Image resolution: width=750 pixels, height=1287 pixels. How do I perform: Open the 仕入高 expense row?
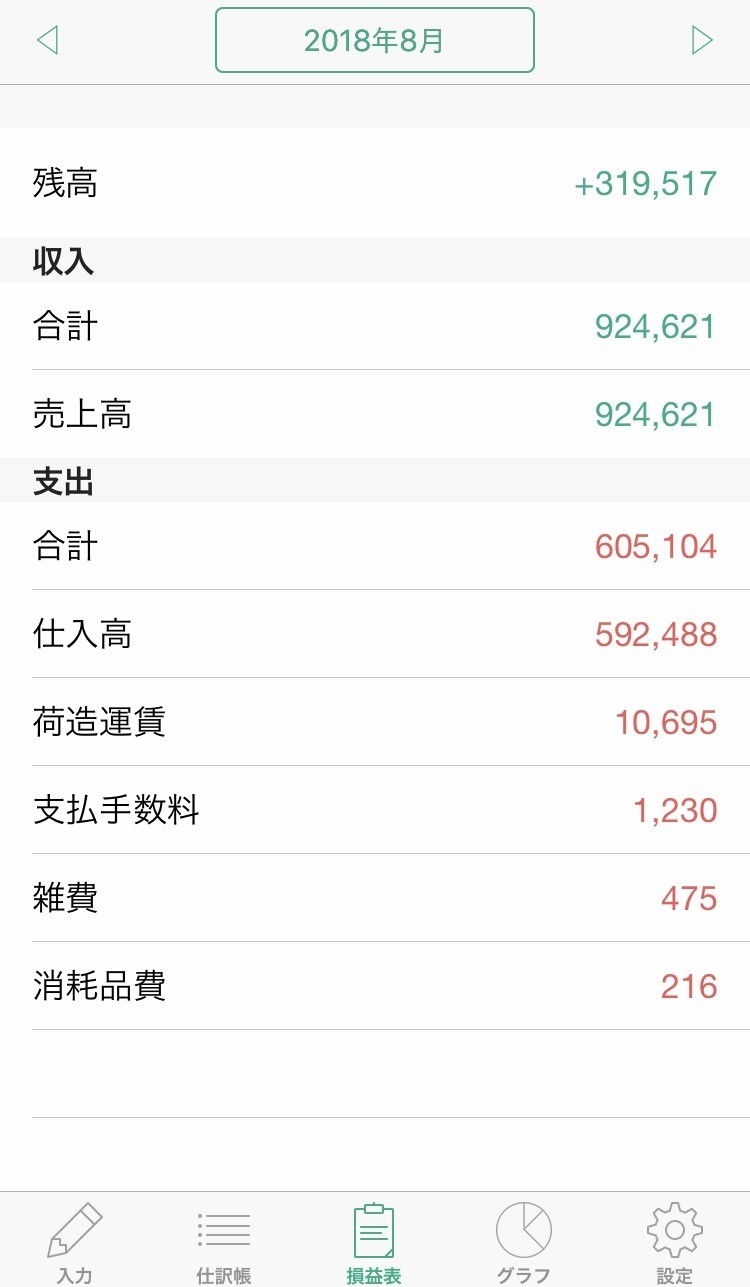click(x=375, y=634)
